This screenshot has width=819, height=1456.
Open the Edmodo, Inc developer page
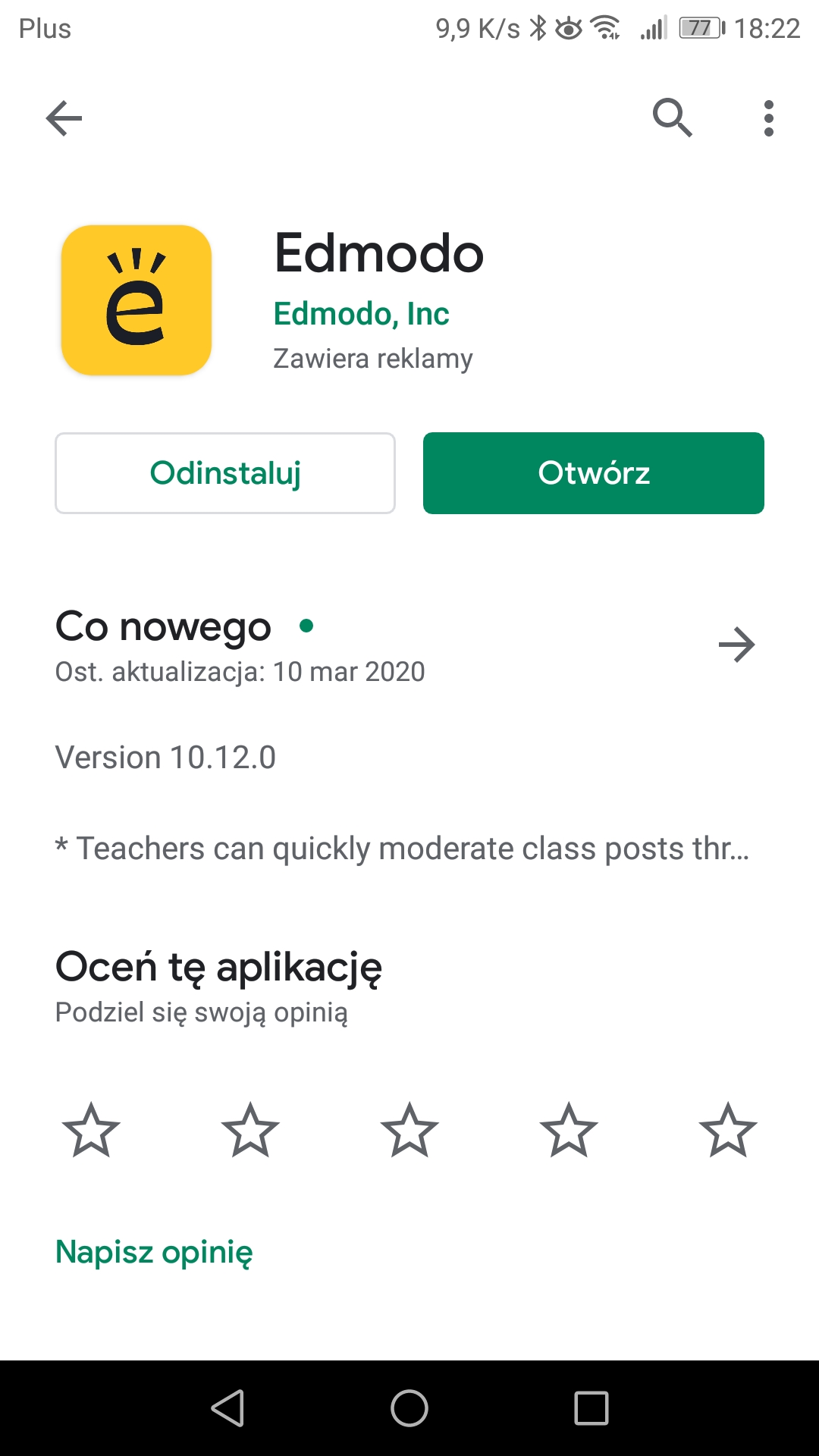click(x=361, y=314)
